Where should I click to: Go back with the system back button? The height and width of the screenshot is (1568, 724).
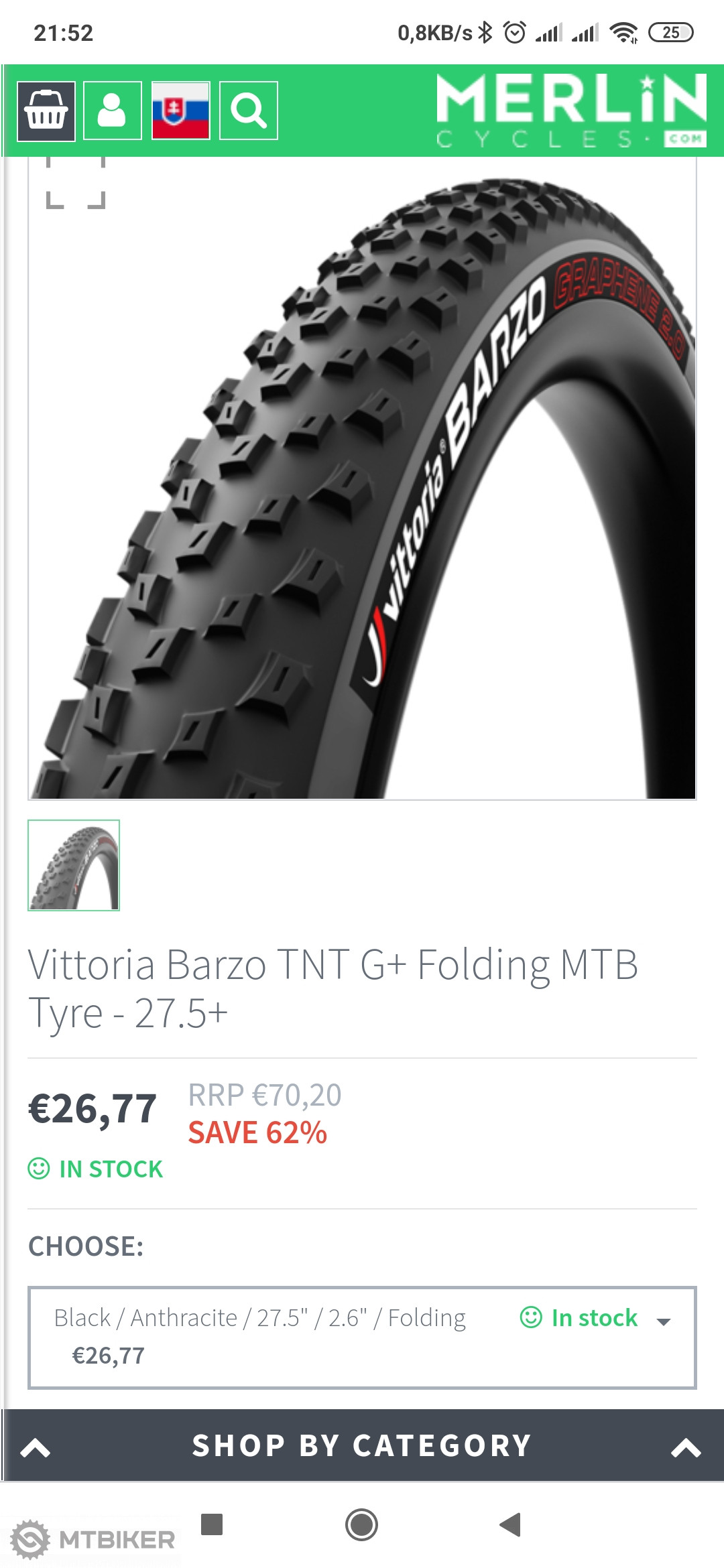(x=511, y=1524)
